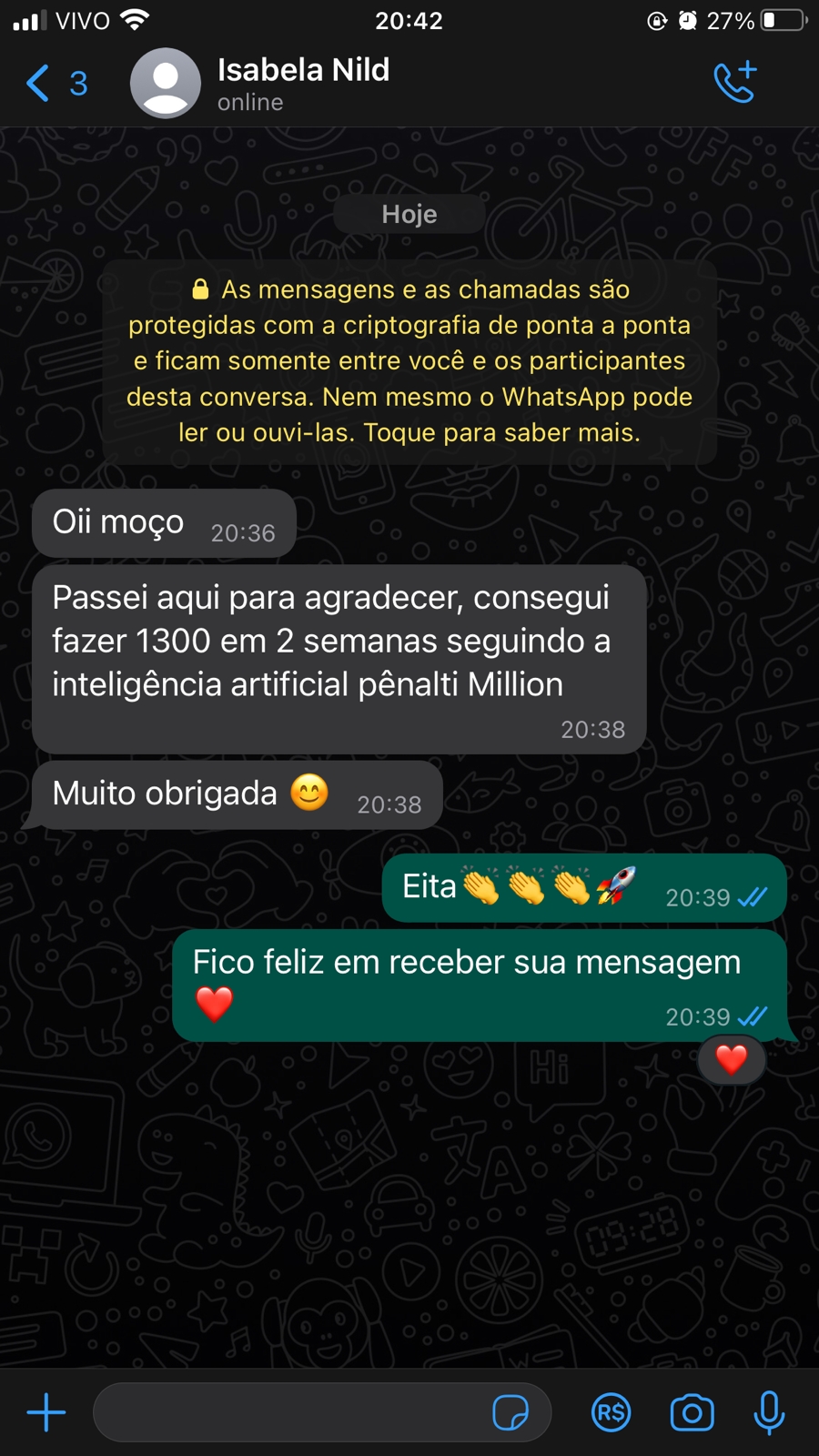819x1456 pixels.
Task: View the heart reaction on last message
Action: (x=731, y=1059)
